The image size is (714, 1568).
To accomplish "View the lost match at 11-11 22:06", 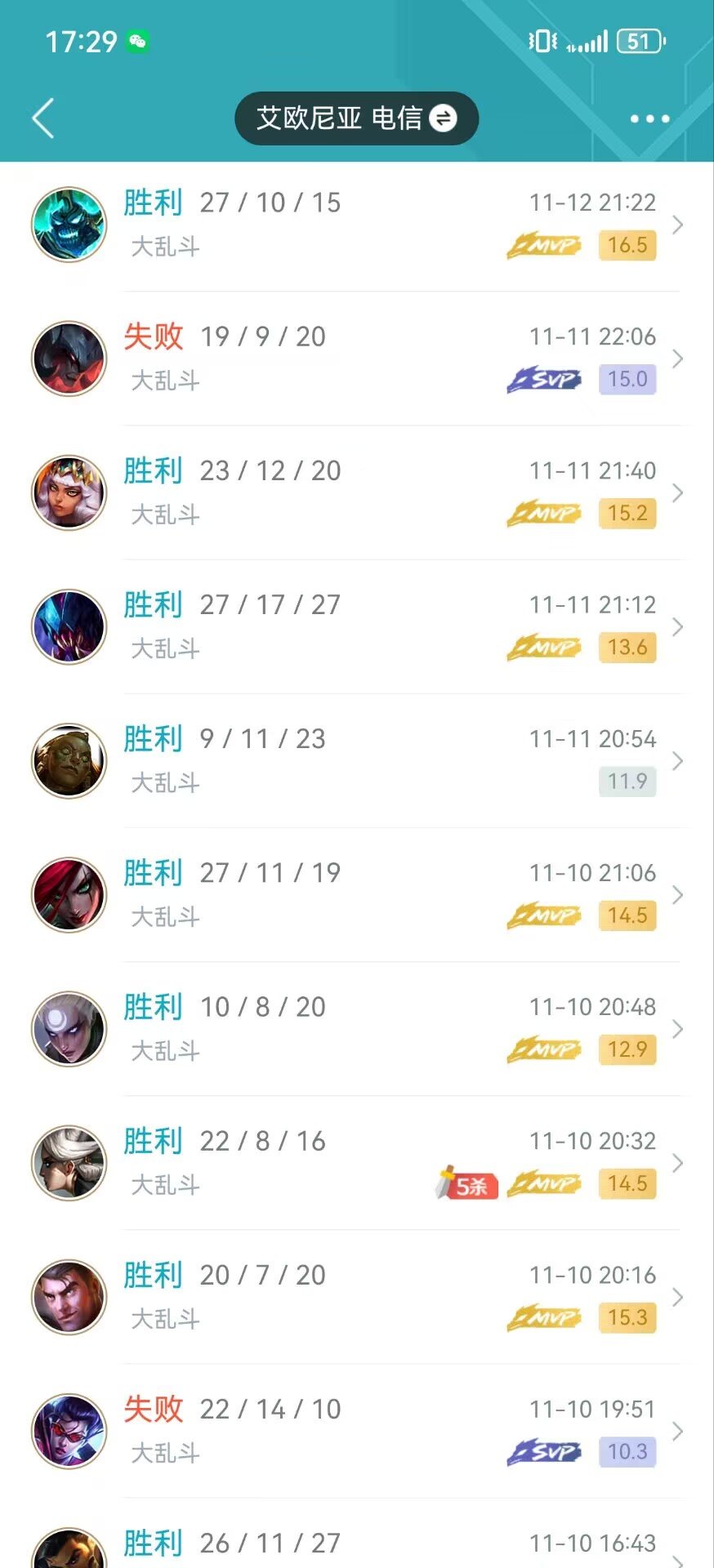I will [x=357, y=359].
